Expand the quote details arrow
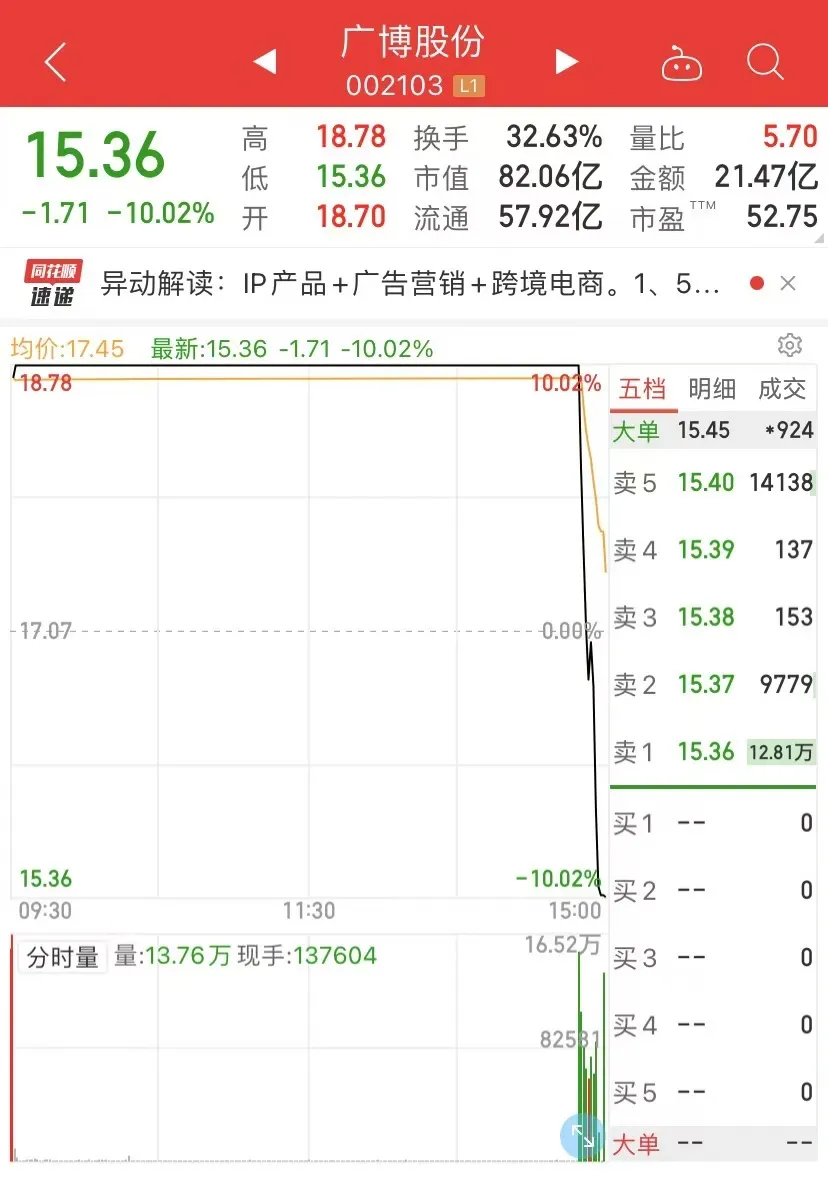The image size is (828, 1184). pyautogui.click(x=820, y=238)
